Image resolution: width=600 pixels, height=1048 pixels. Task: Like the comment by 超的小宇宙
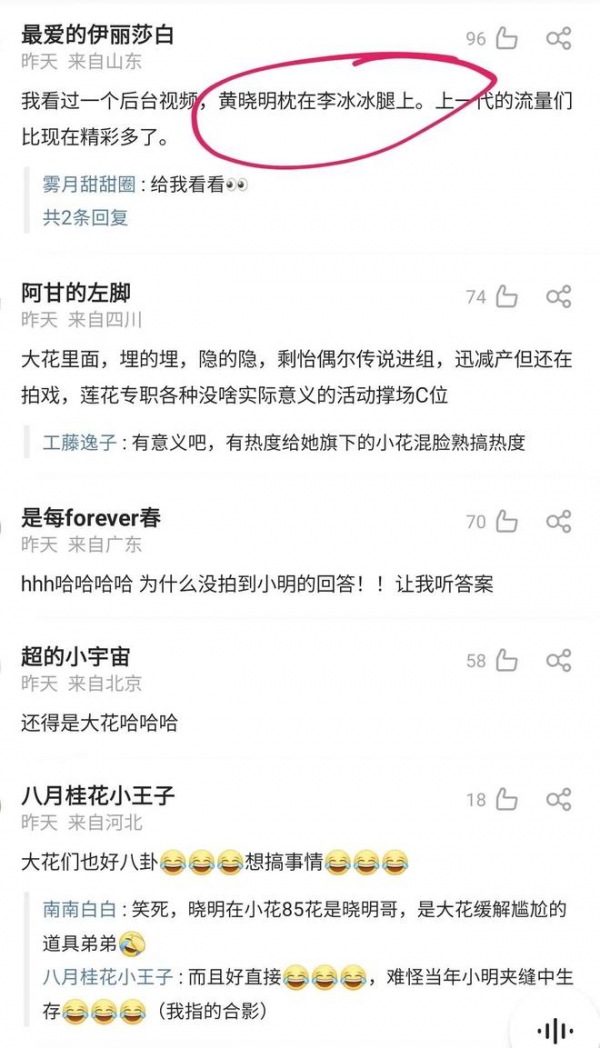click(507, 661)
